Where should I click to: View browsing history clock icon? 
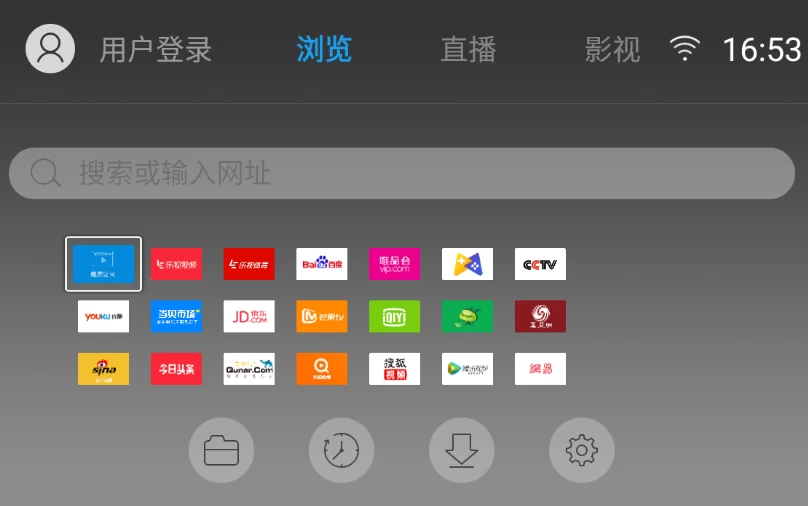341,450
